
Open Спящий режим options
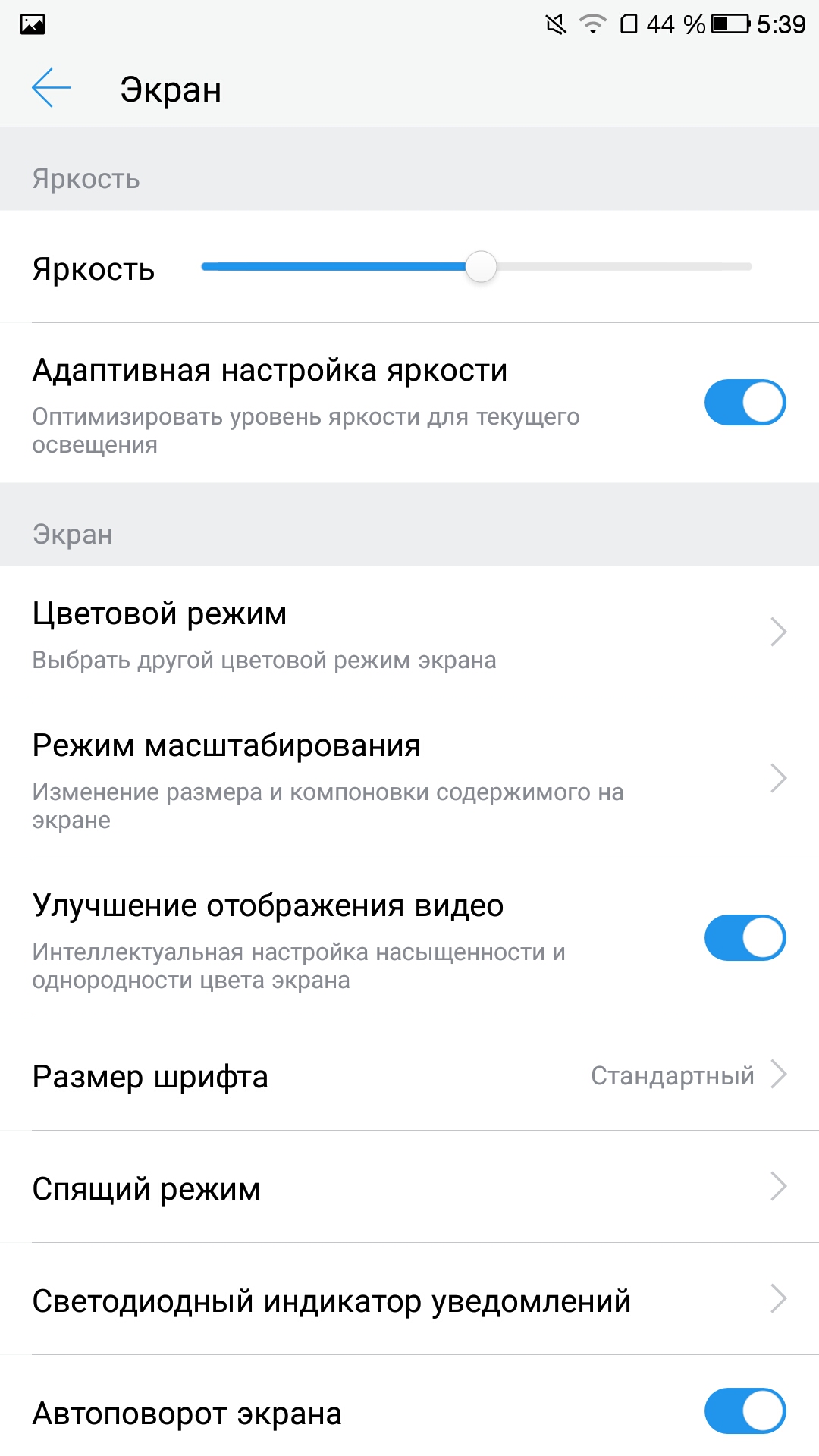(x=409, y=1188)
